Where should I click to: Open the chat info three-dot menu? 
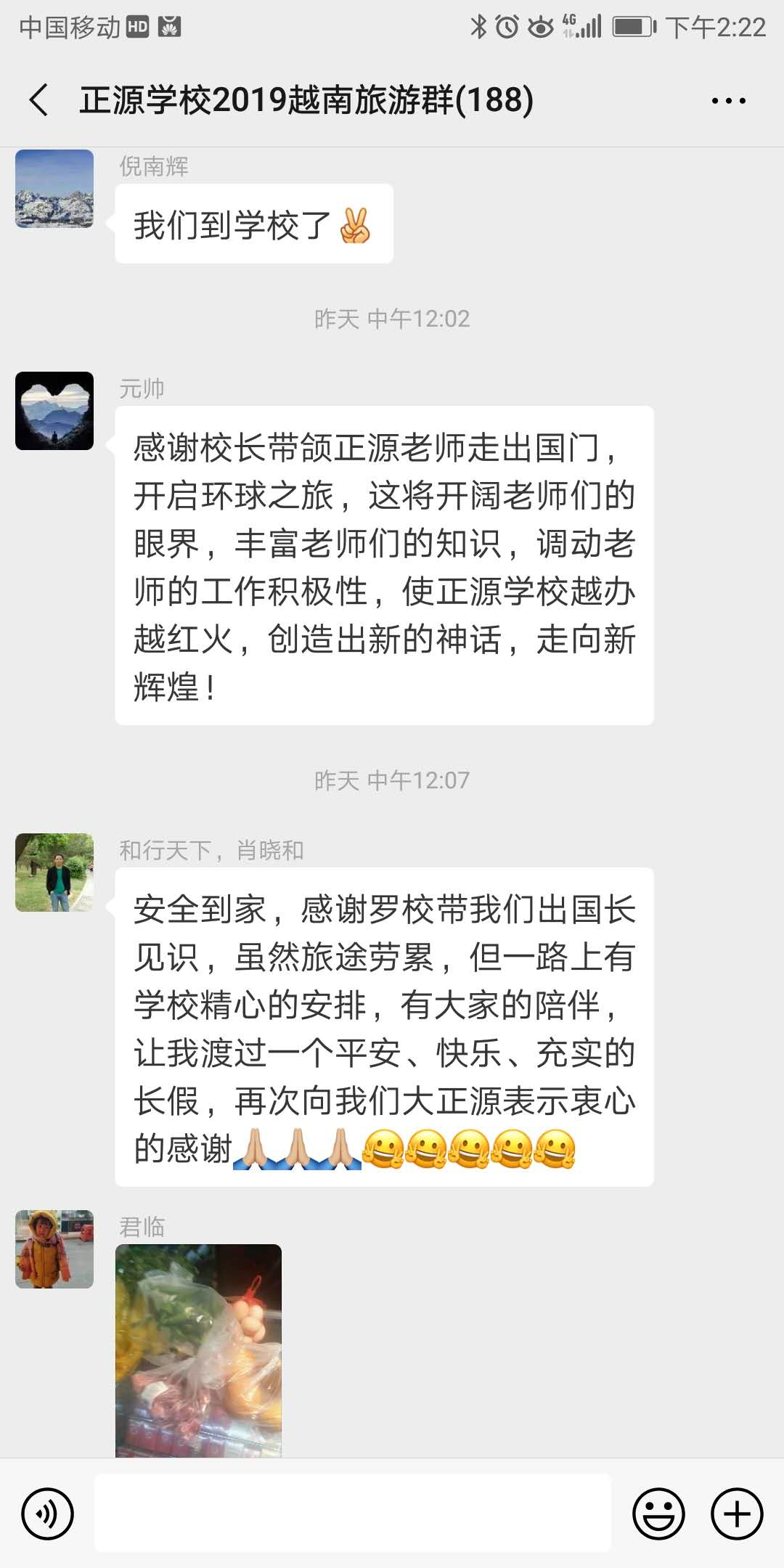(728, 101)
